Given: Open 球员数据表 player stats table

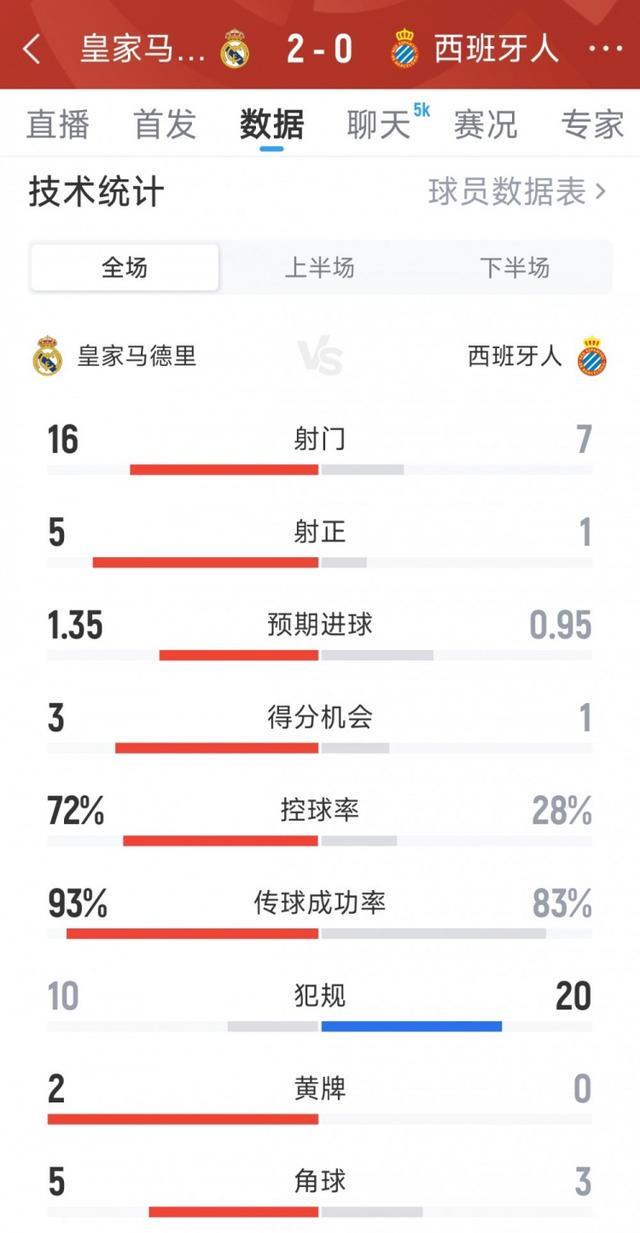Looking at the screenshot, I should coord(517,192).
